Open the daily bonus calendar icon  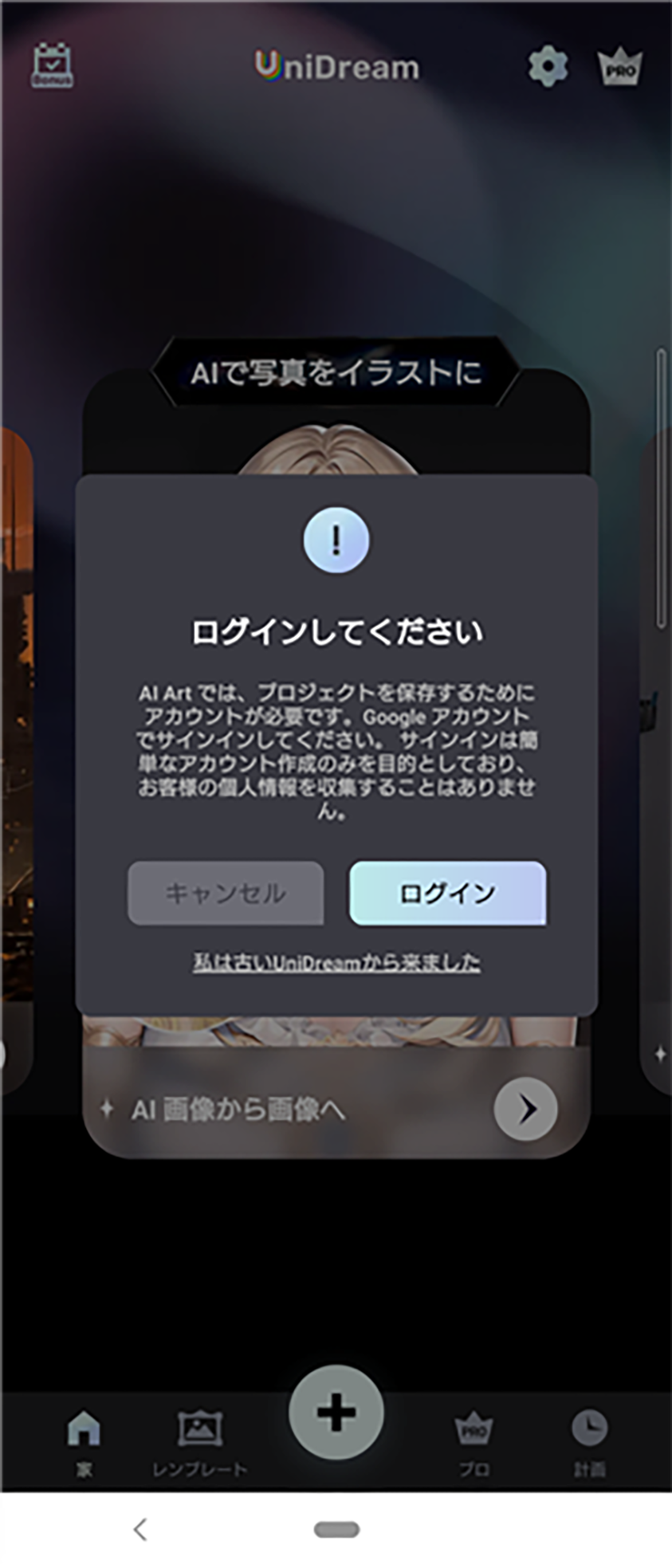[x=53, y=66]
